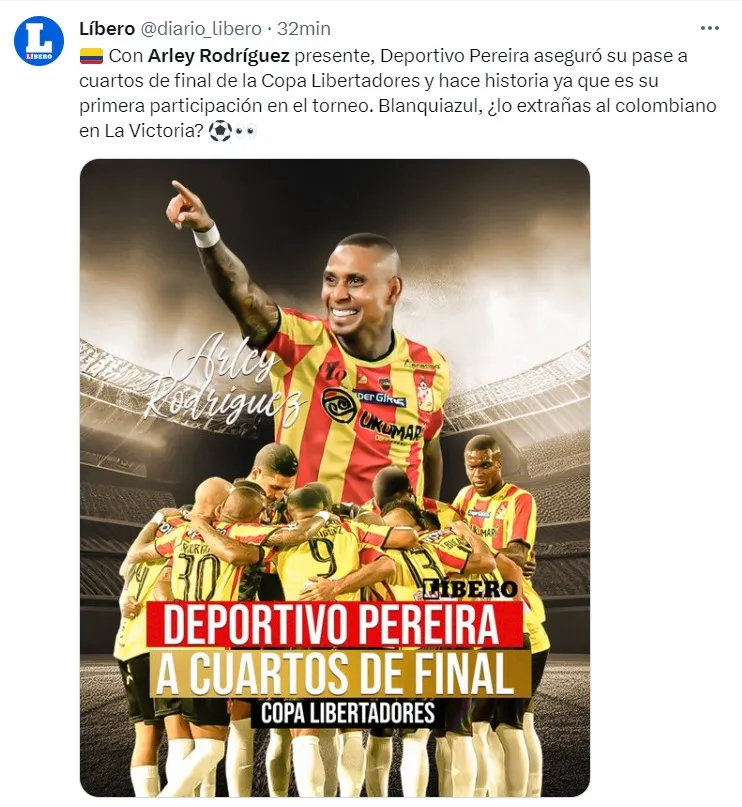Open the tweet's 32min timestamp
Screen dimensions: 742x807
coord(305,28)
